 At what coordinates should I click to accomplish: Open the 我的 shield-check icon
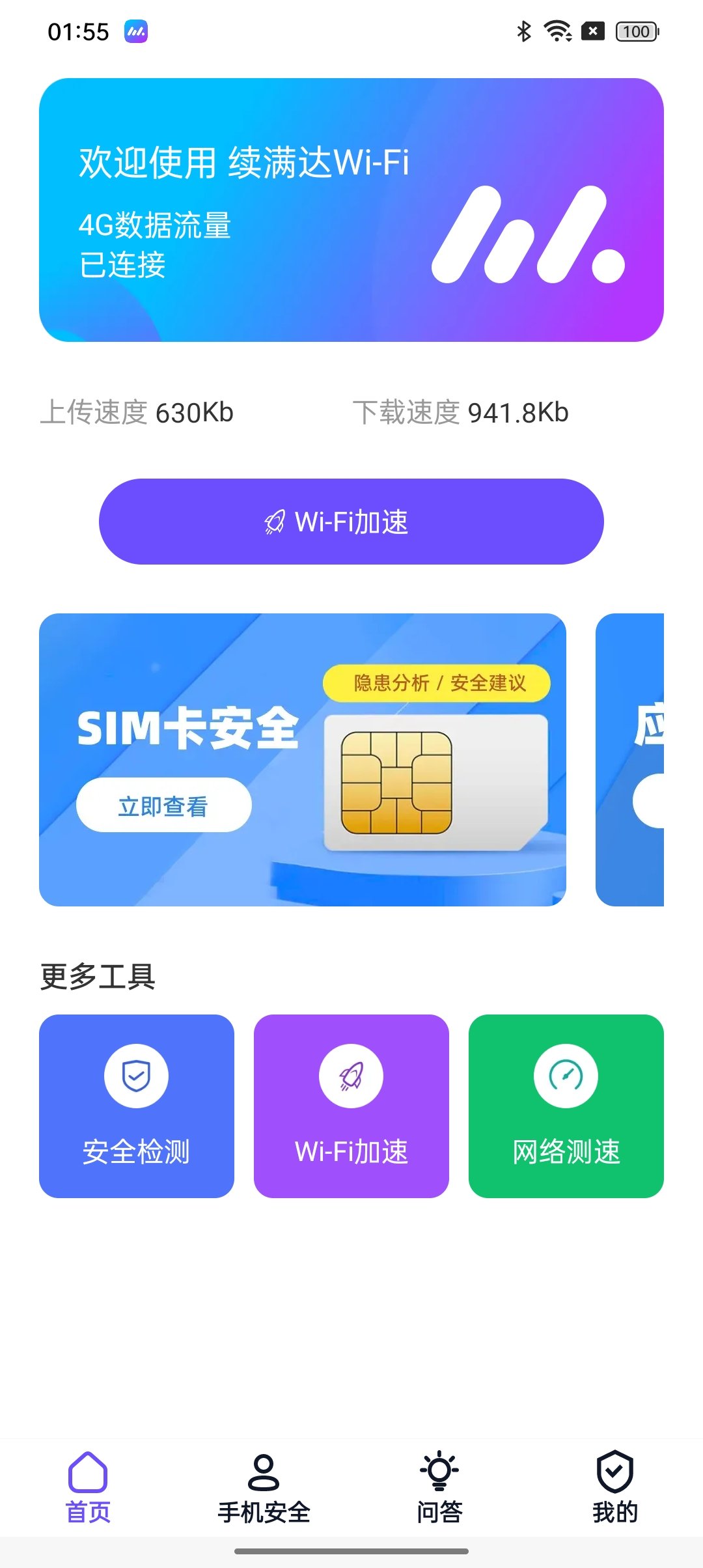coord(614,1467)
